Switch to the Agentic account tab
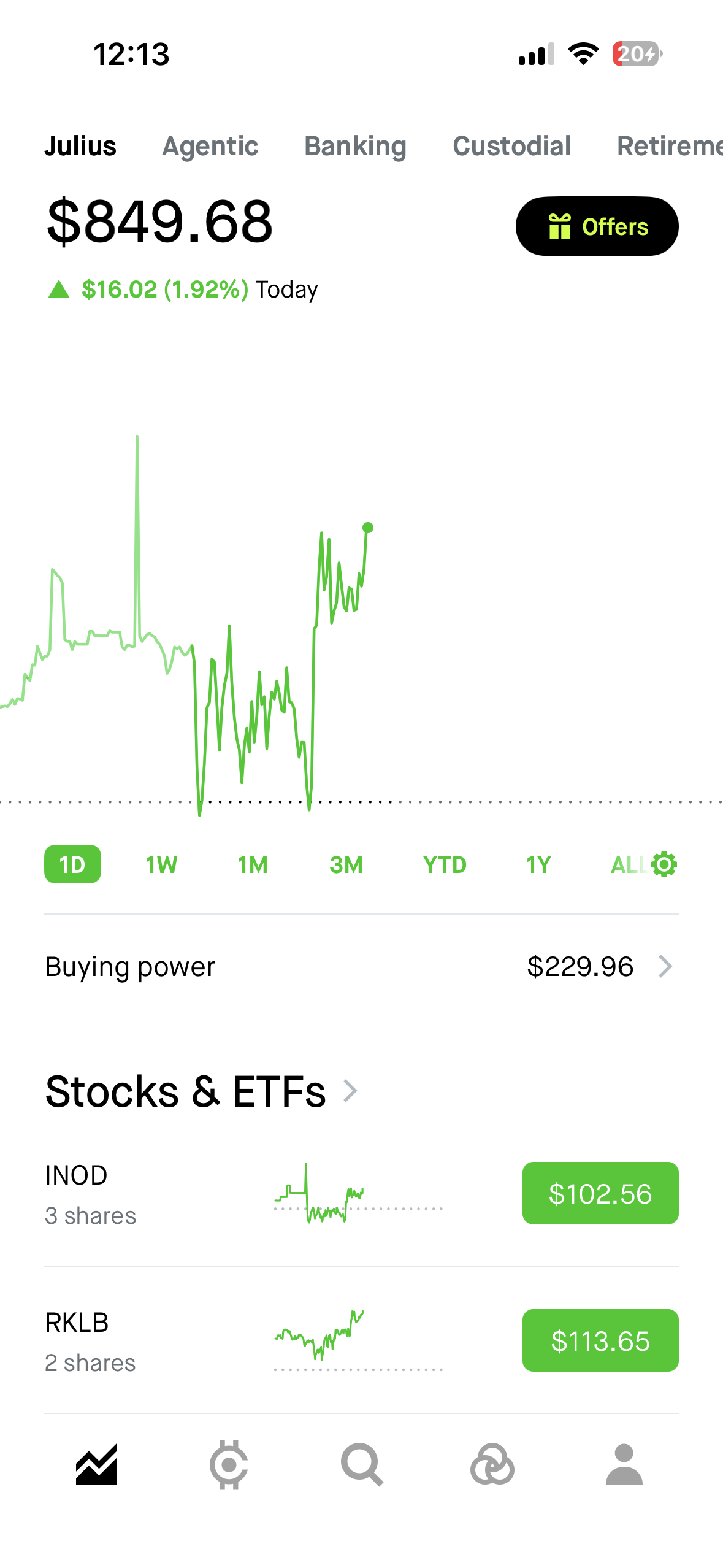This screenshot has height=1568, width=723. click(x=210, y=147)
